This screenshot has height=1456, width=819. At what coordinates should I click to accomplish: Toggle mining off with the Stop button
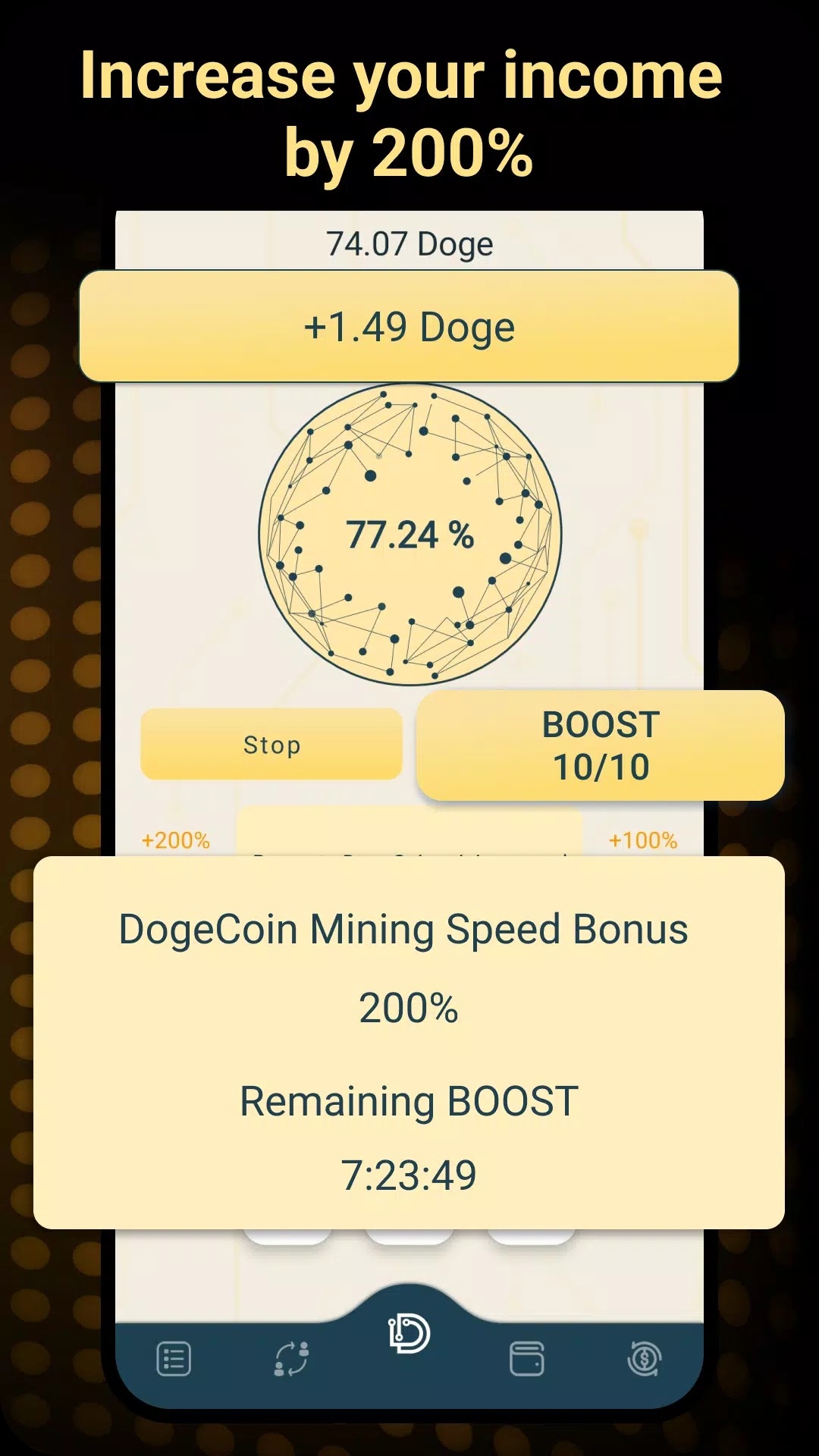click(x=271, y=745)
